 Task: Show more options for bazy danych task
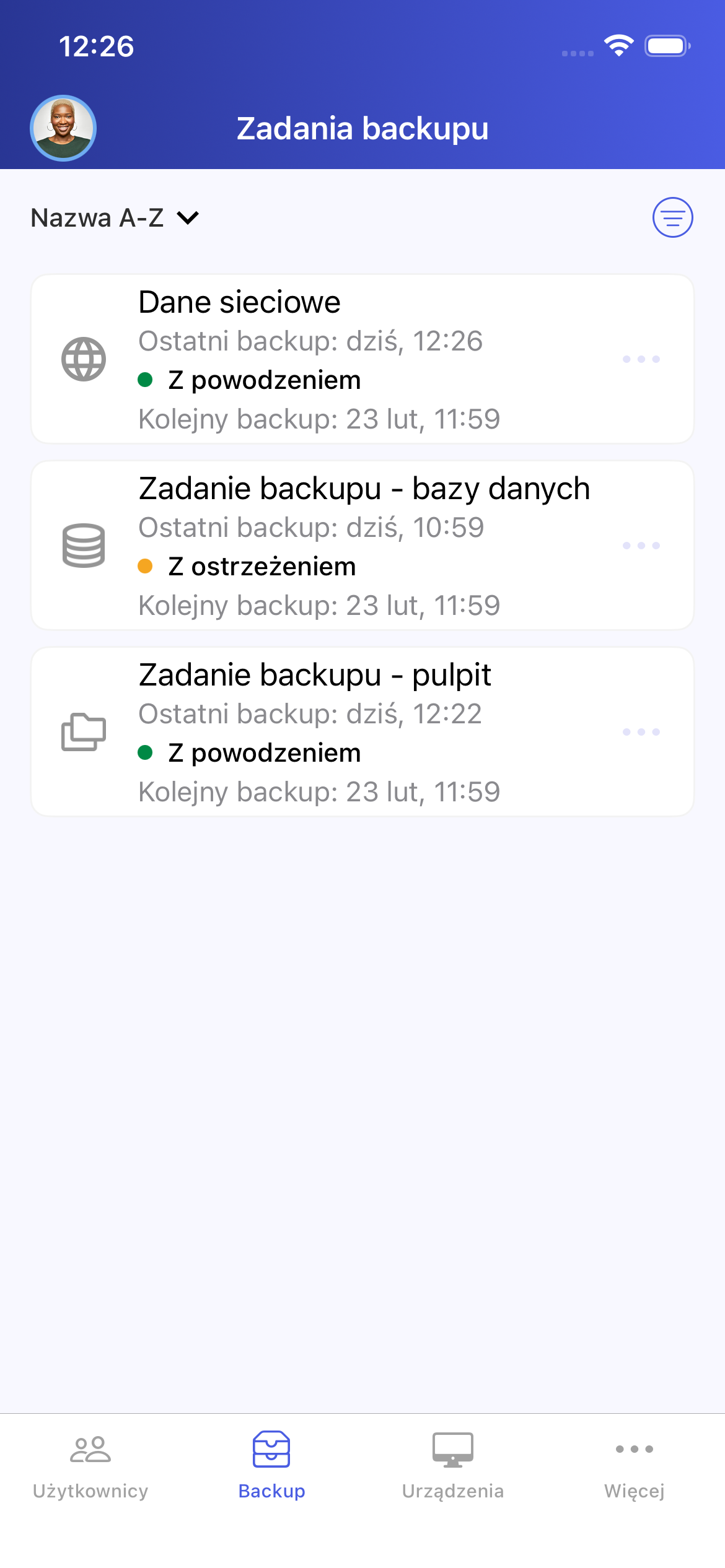tap(641, 546)
